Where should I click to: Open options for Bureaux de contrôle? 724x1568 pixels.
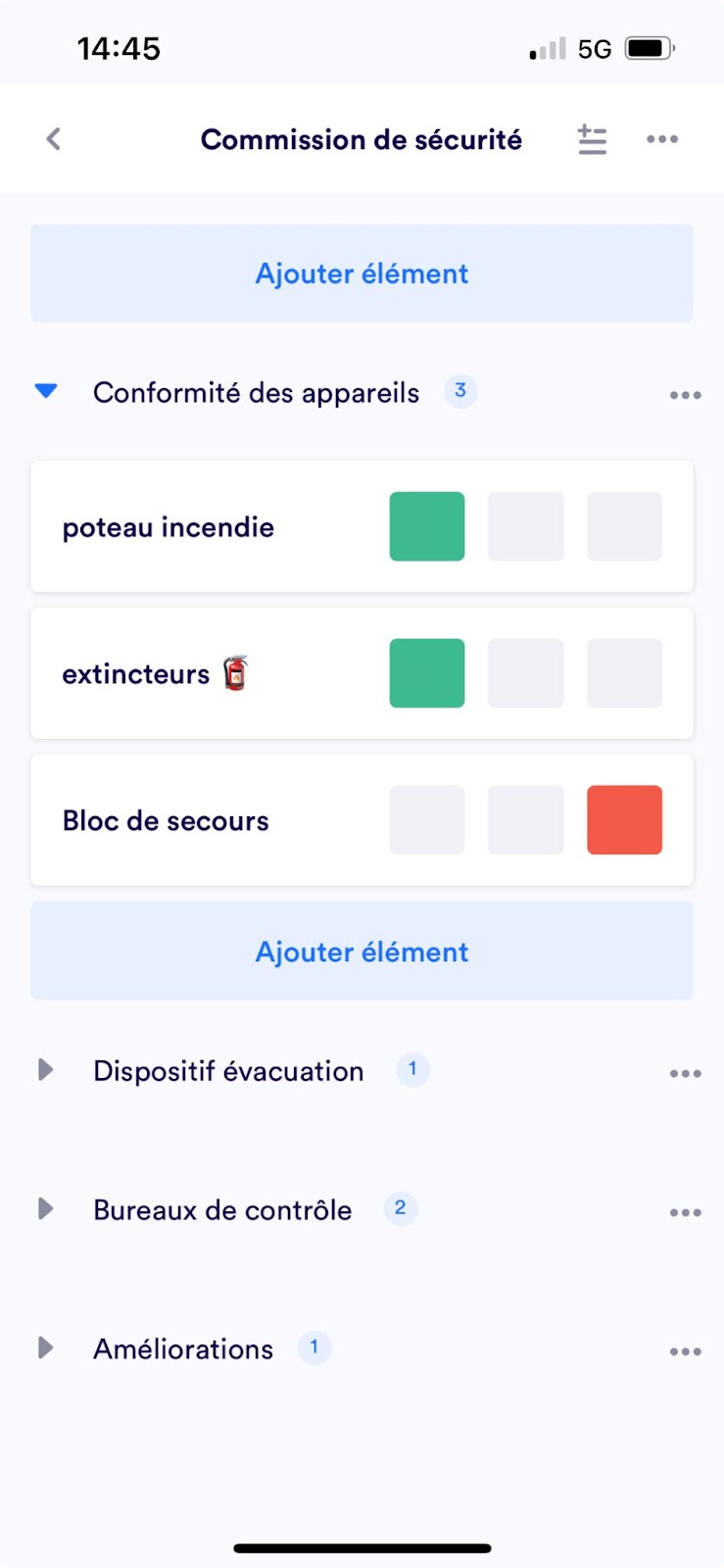tap(685, 1212)
